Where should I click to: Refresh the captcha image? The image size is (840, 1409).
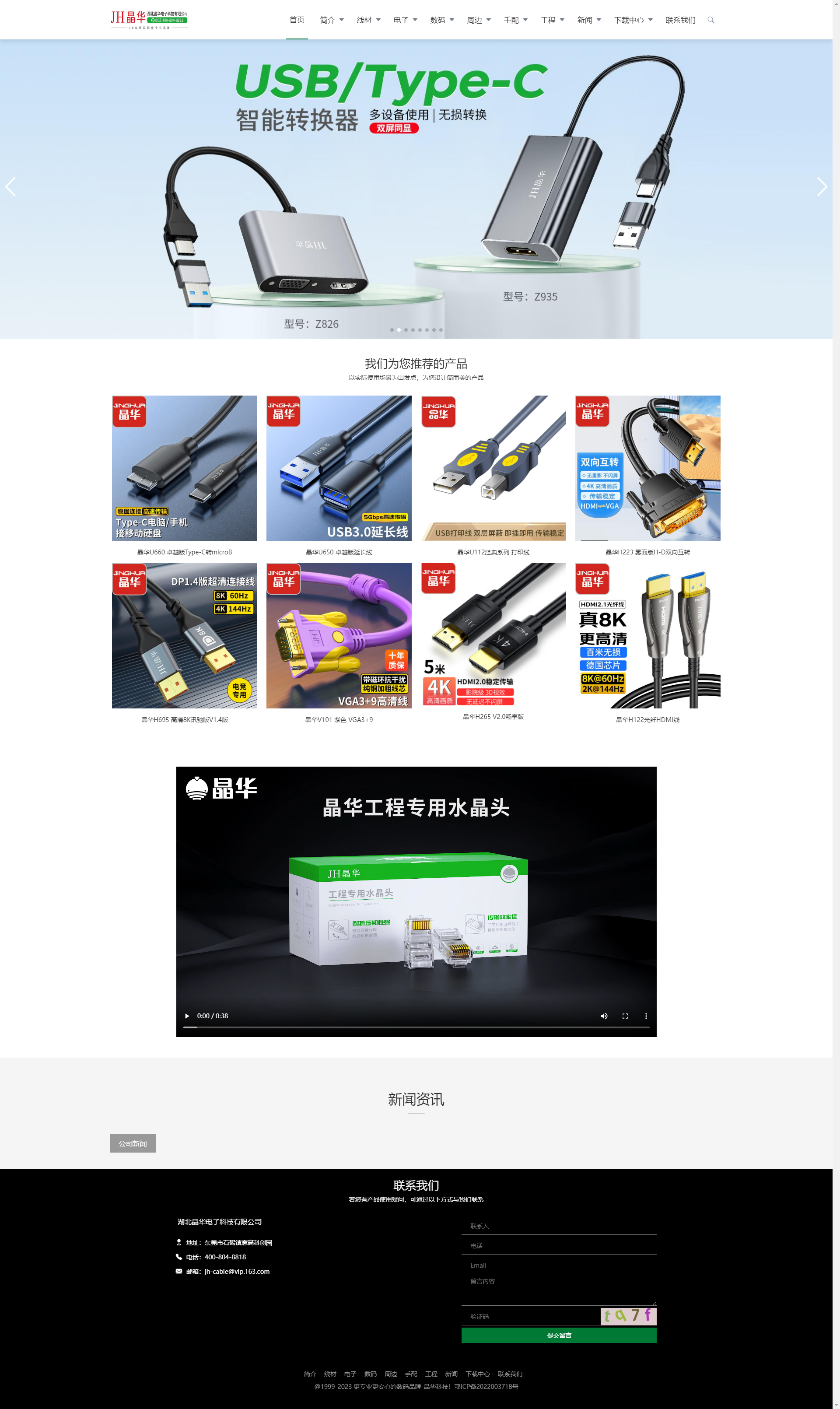(628, 1315)
